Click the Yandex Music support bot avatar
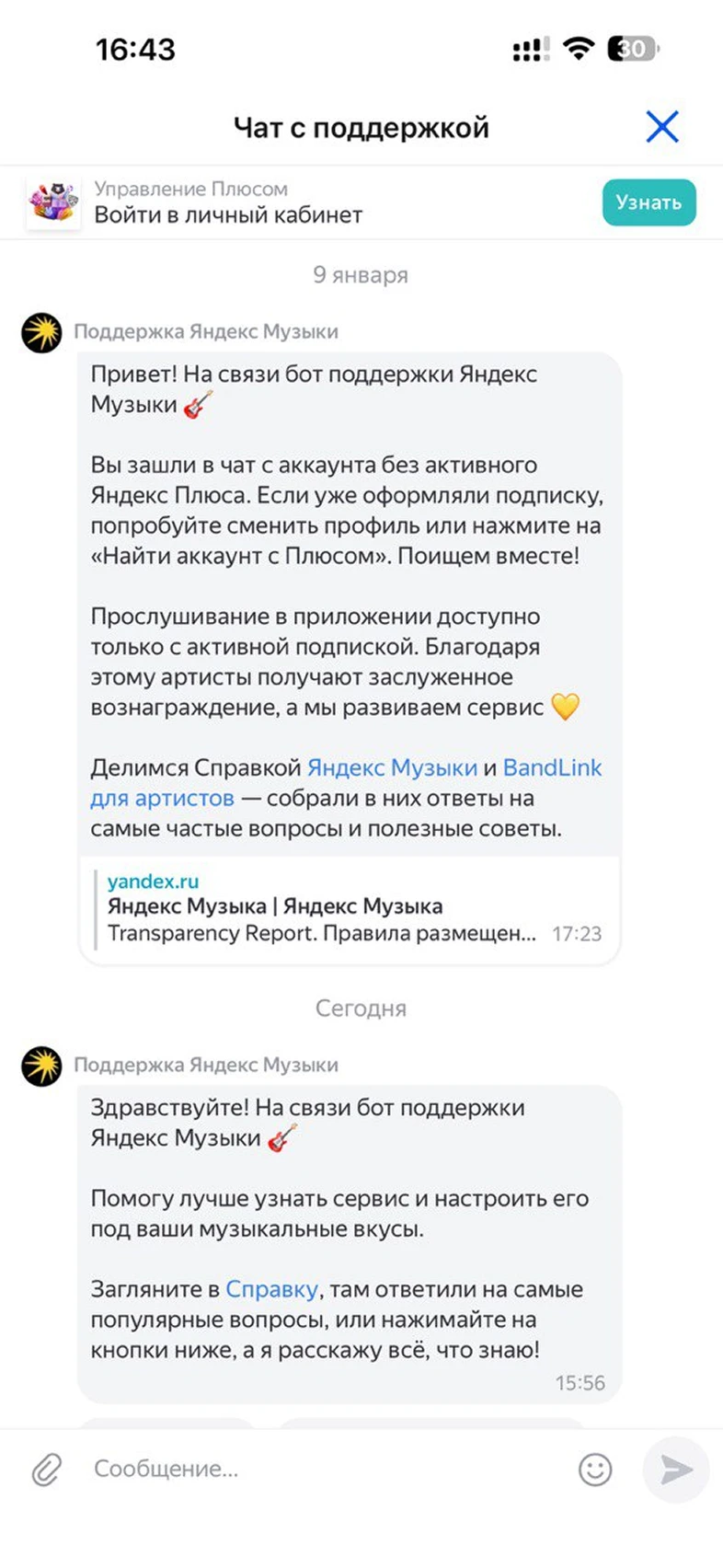723x1568 pixels. [41, 331]
